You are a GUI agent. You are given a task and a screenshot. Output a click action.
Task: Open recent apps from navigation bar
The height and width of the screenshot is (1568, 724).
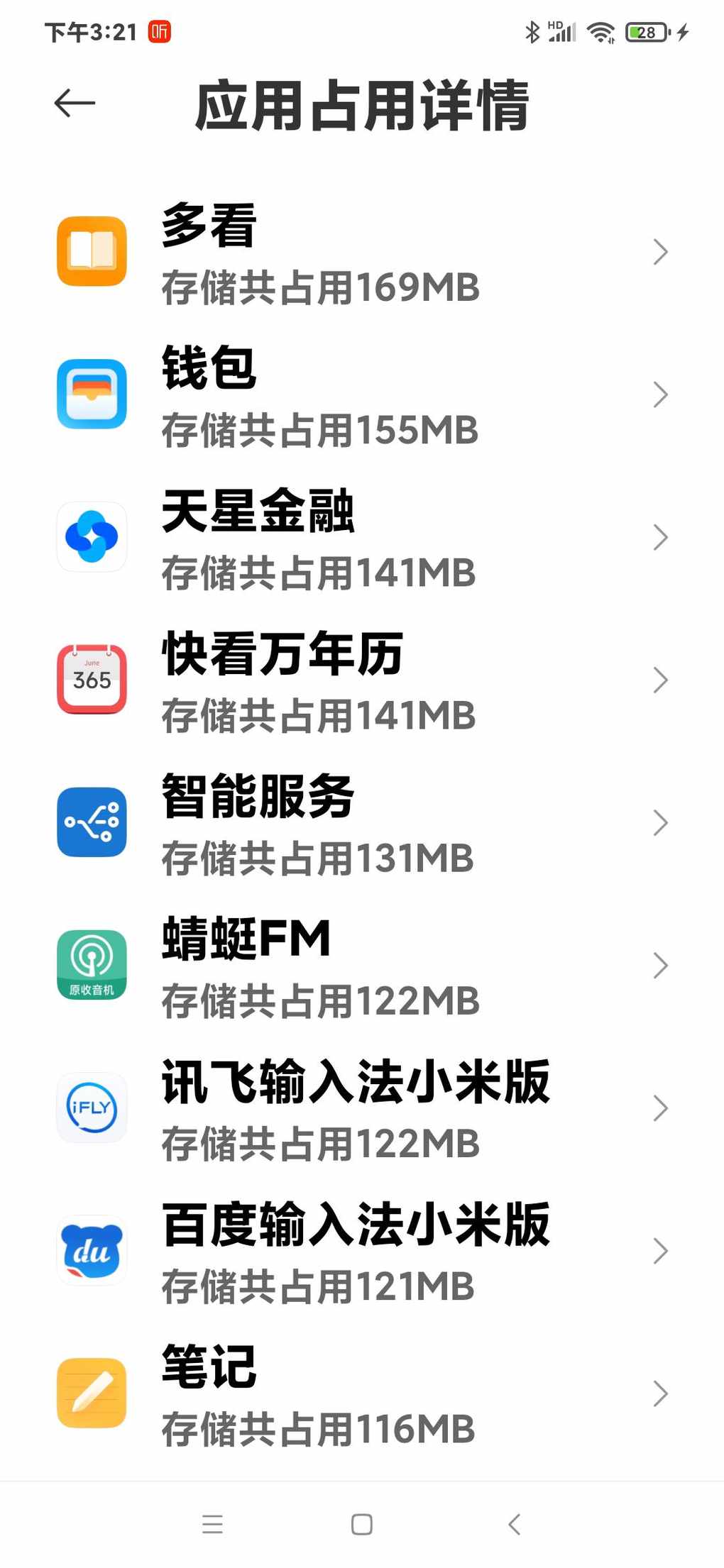(x=212, y=1524)
